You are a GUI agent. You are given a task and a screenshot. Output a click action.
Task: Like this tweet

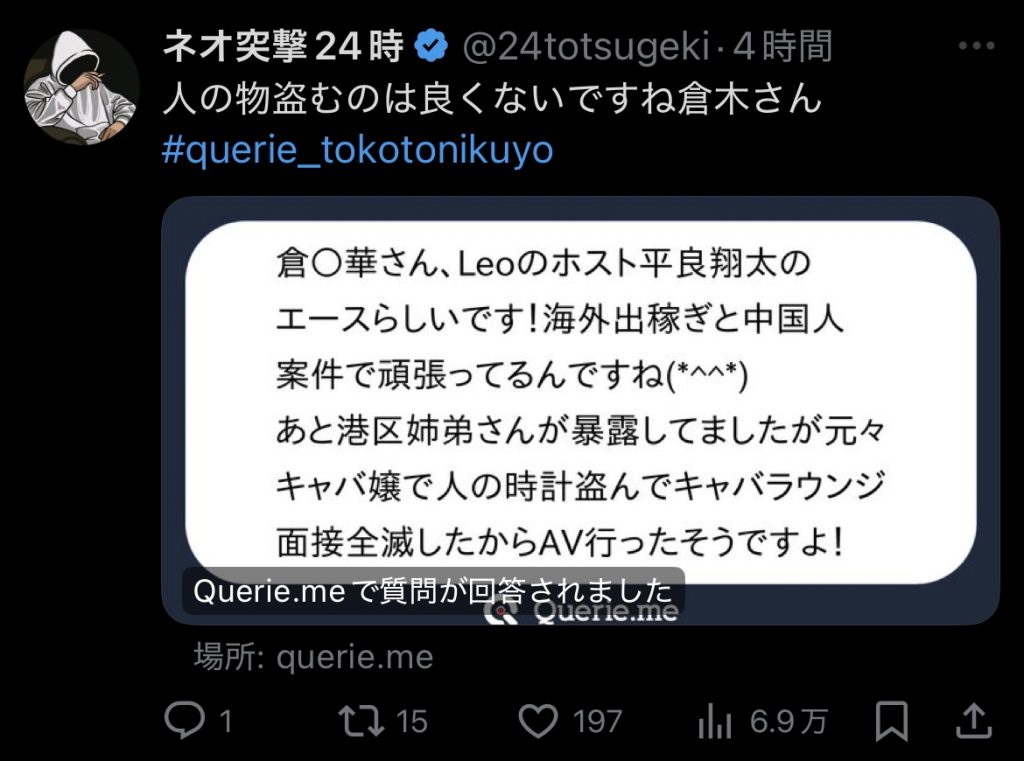click(x=541, y=720)
